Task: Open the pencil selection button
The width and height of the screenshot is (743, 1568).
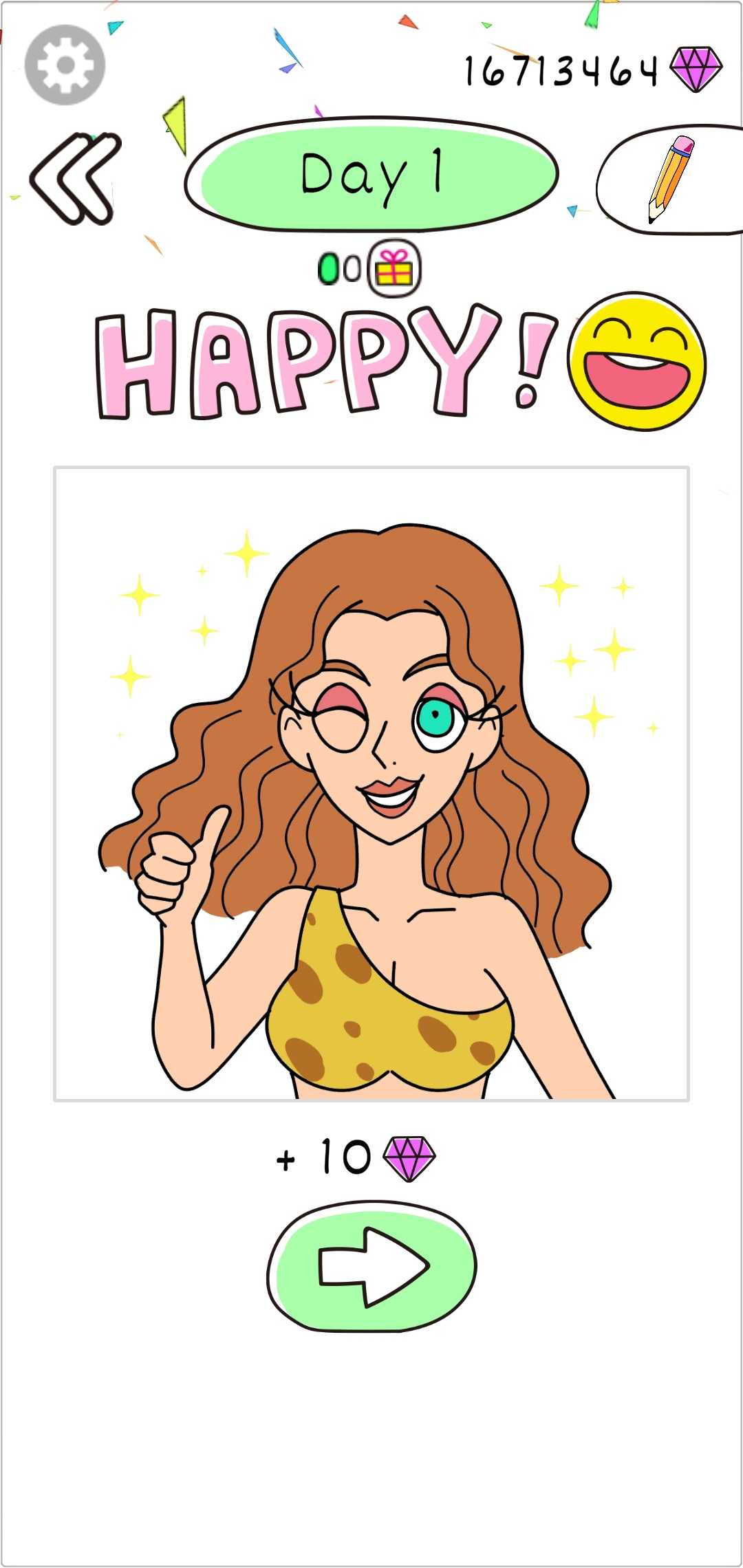Action: (x=670, y=179)
